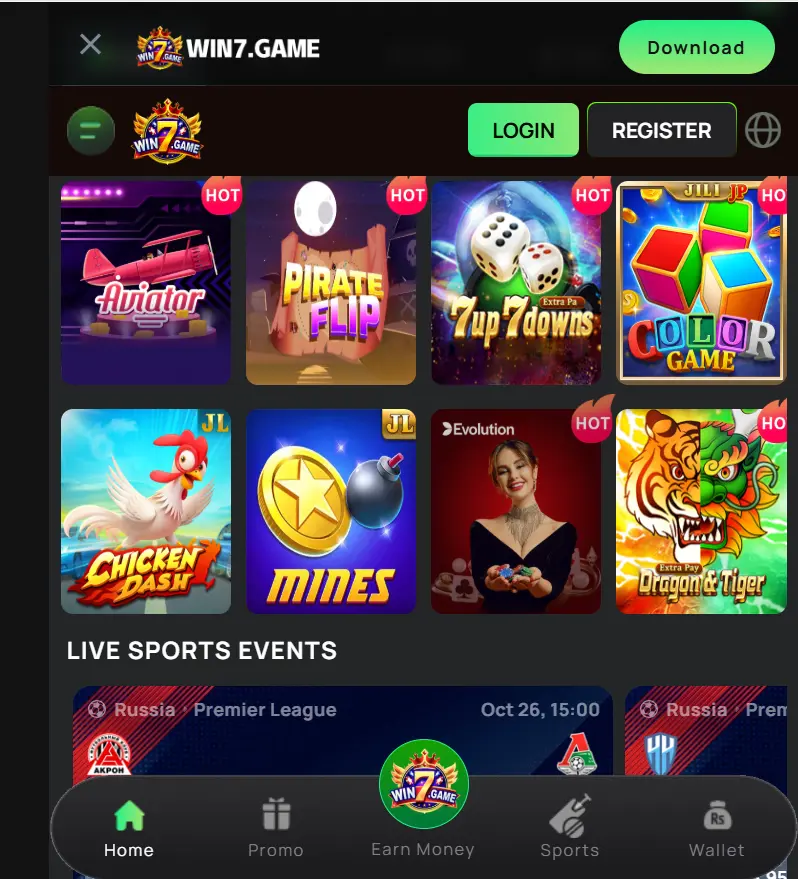Screen dimensions: 798x879
Task: Tap the LOGIN button
Action: point(523,130)
